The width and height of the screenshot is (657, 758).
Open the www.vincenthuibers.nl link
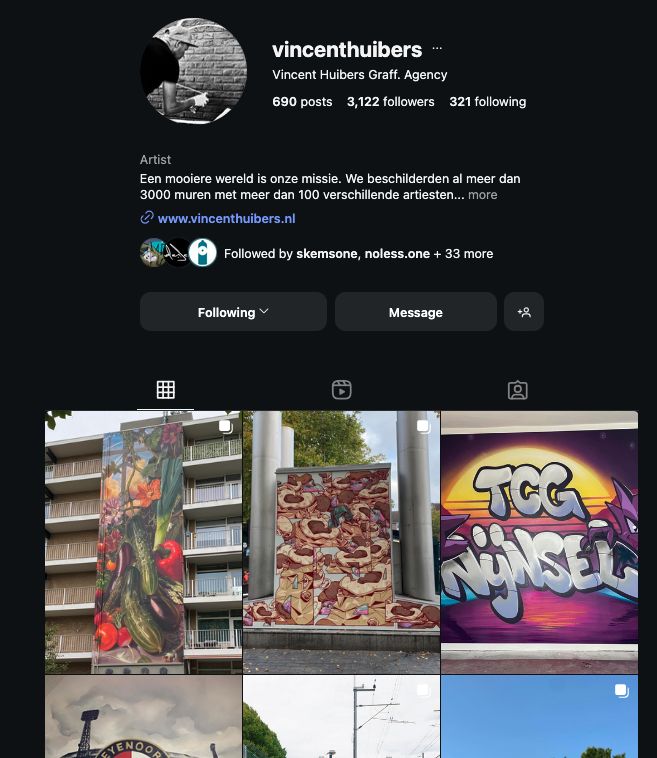click(226, 218)
